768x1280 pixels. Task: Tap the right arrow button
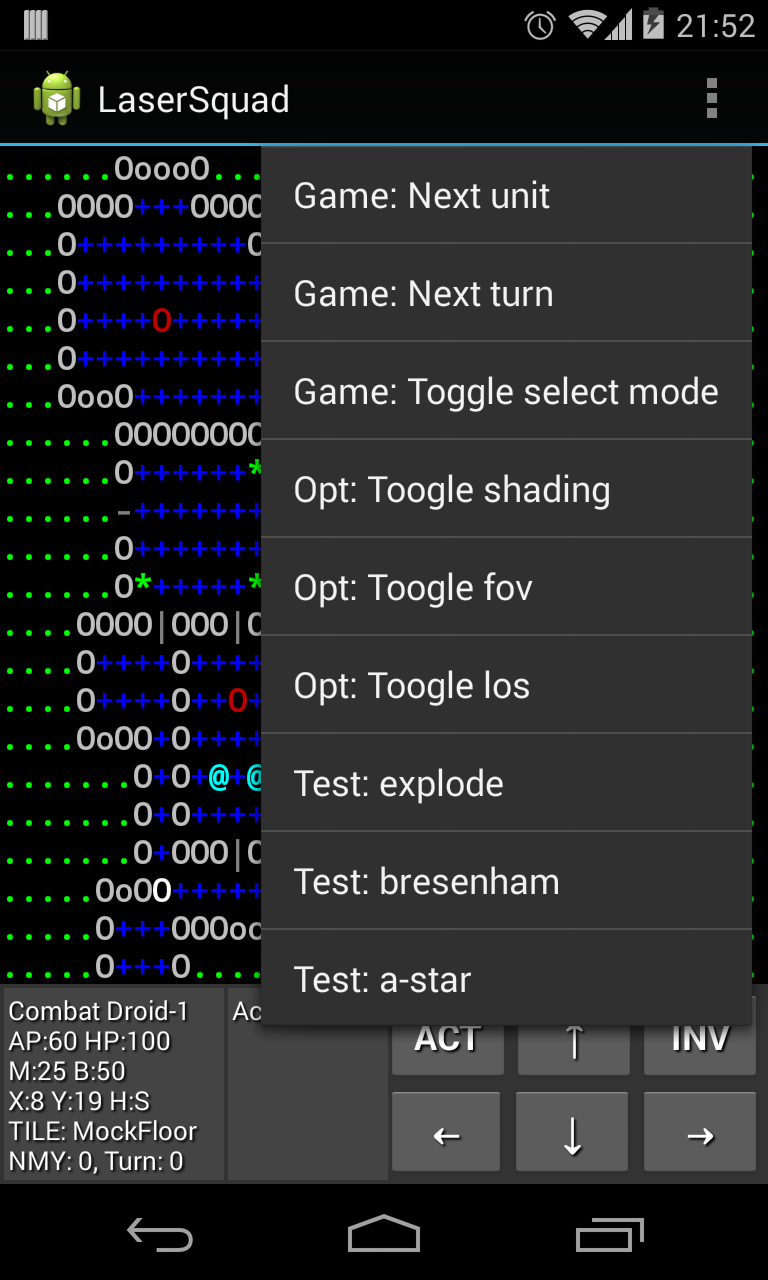point(700,1135)
